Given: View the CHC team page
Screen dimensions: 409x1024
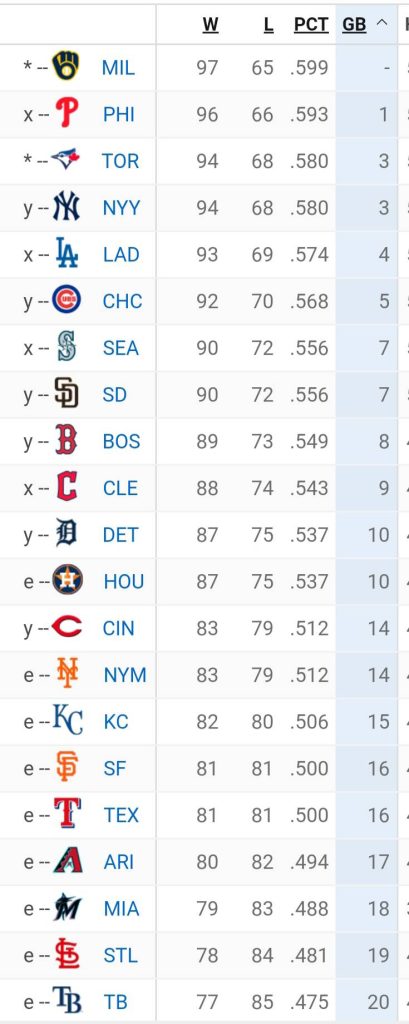Looking at the screenshot, I should tap(122, 301).
